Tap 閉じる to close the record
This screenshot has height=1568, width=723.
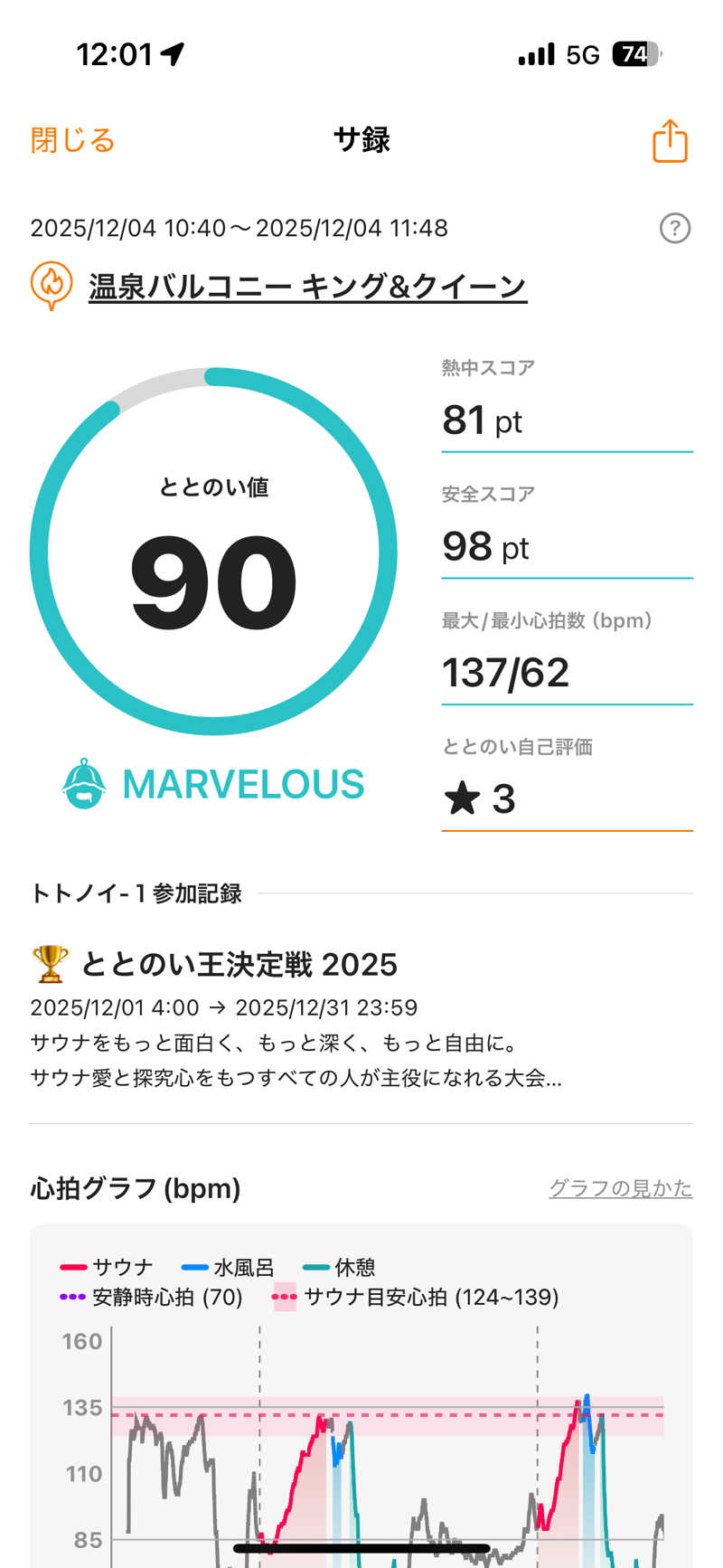pos(72,141)
